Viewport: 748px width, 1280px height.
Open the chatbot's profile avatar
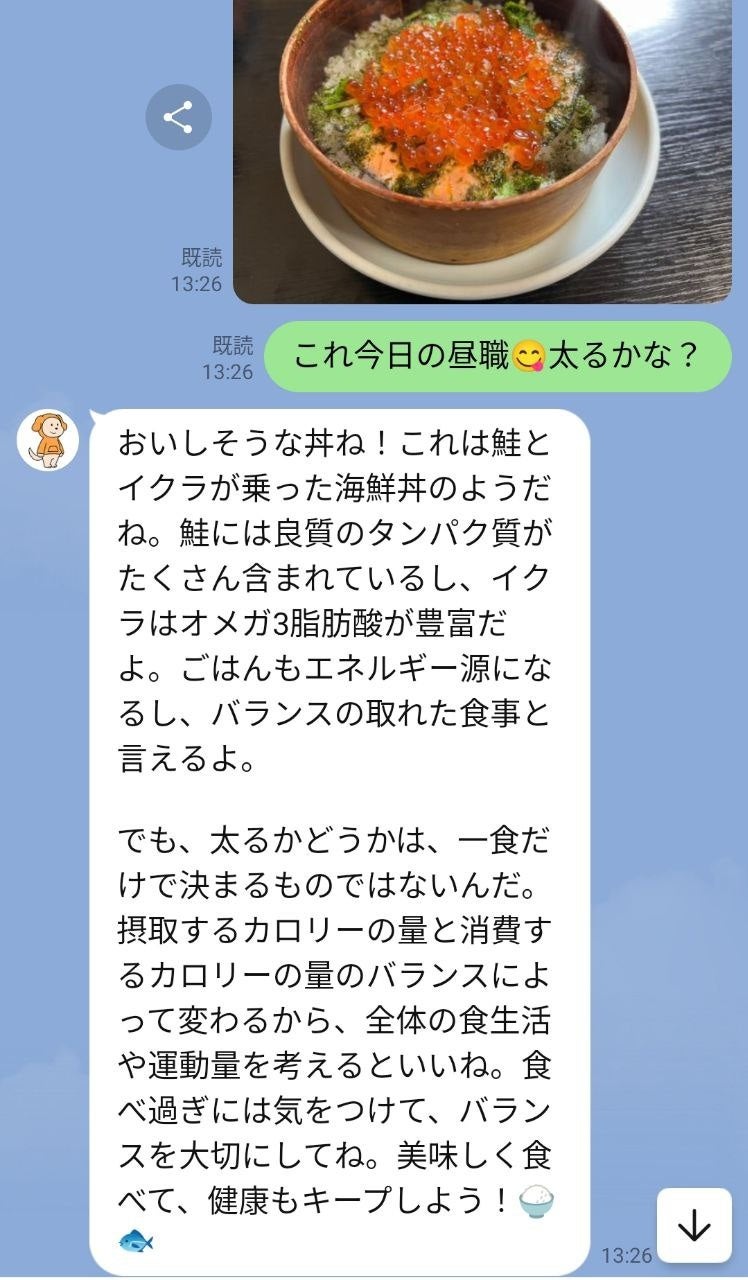(x=47, y=440)
